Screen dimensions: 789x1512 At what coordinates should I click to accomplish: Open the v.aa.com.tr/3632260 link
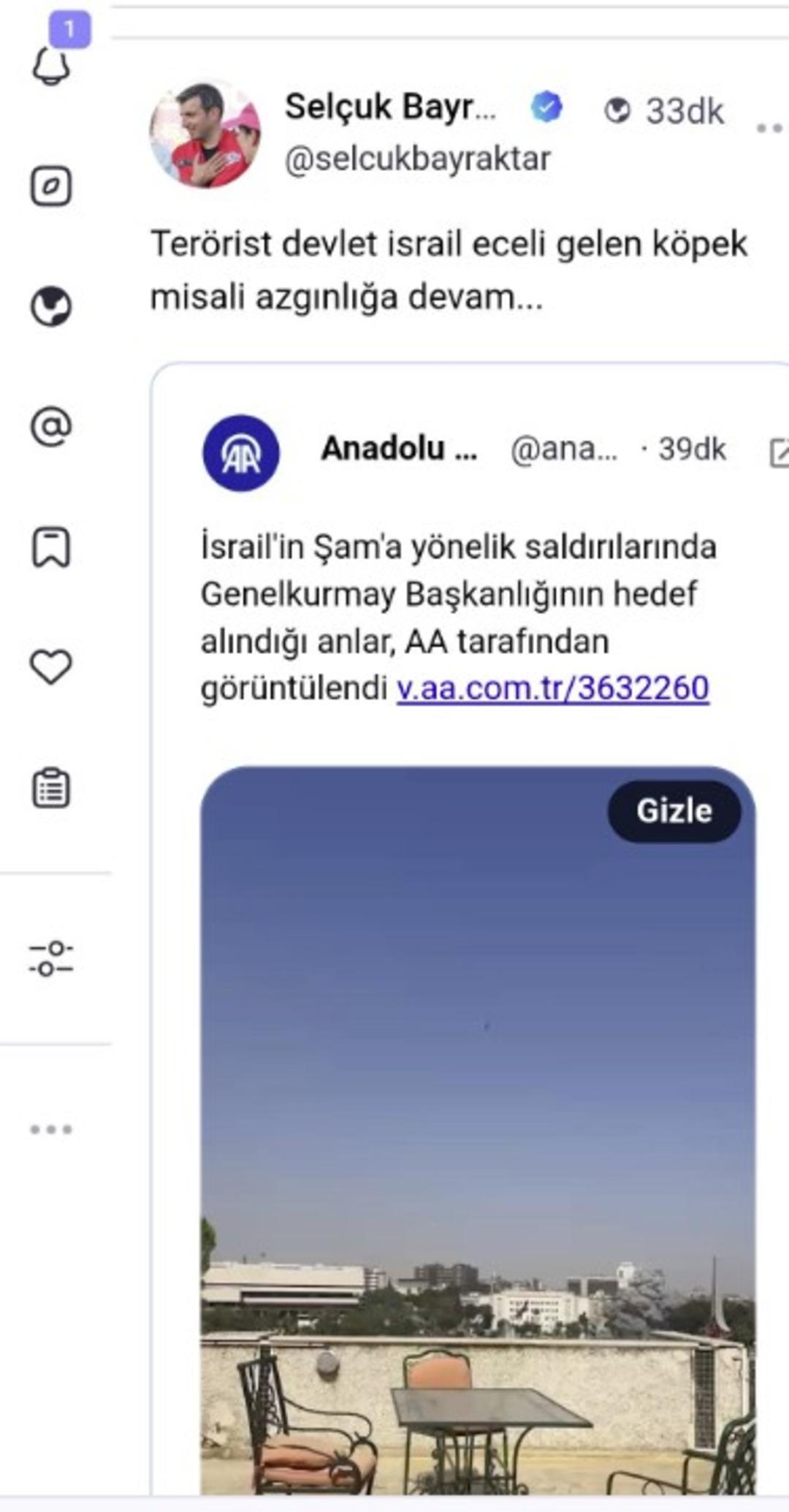[552, 688]
